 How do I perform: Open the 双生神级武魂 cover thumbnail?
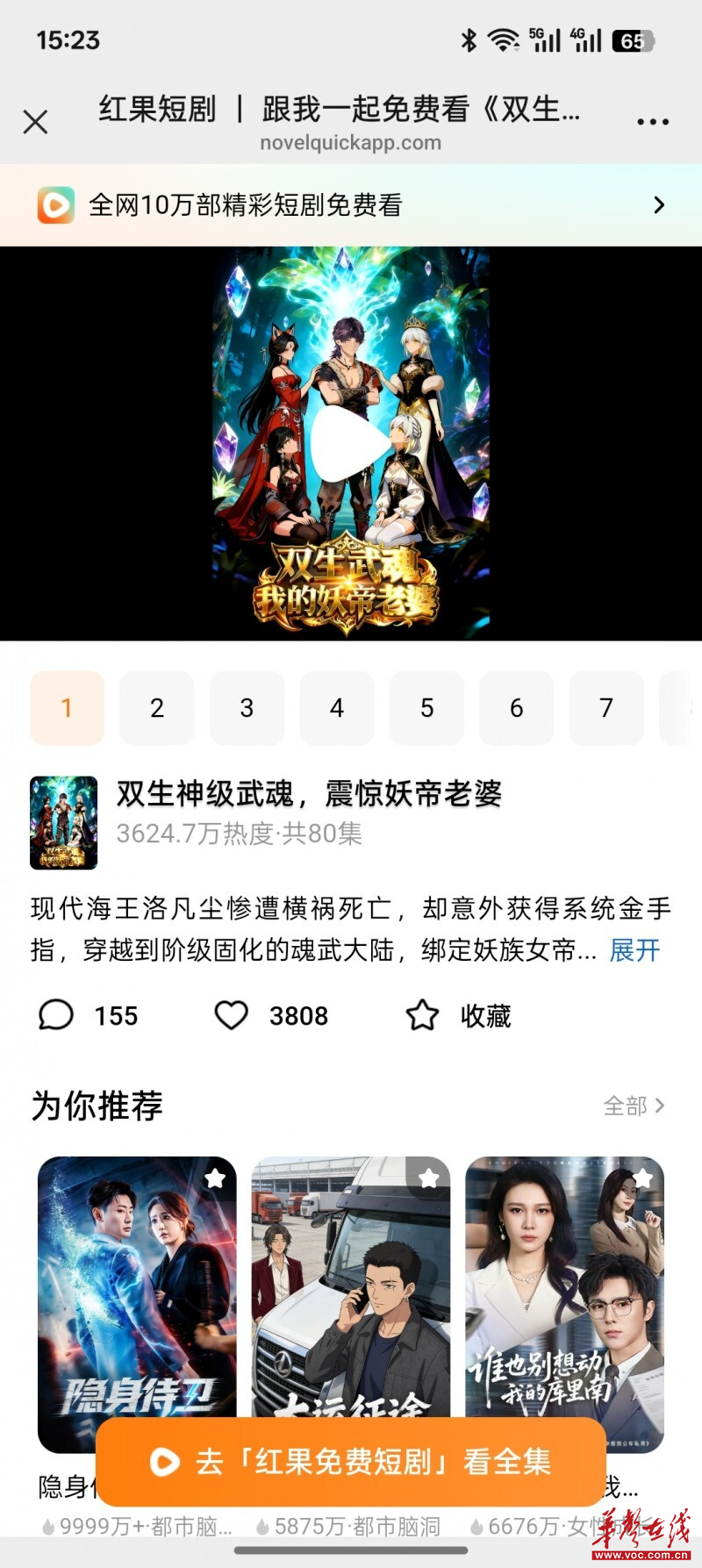64,822
